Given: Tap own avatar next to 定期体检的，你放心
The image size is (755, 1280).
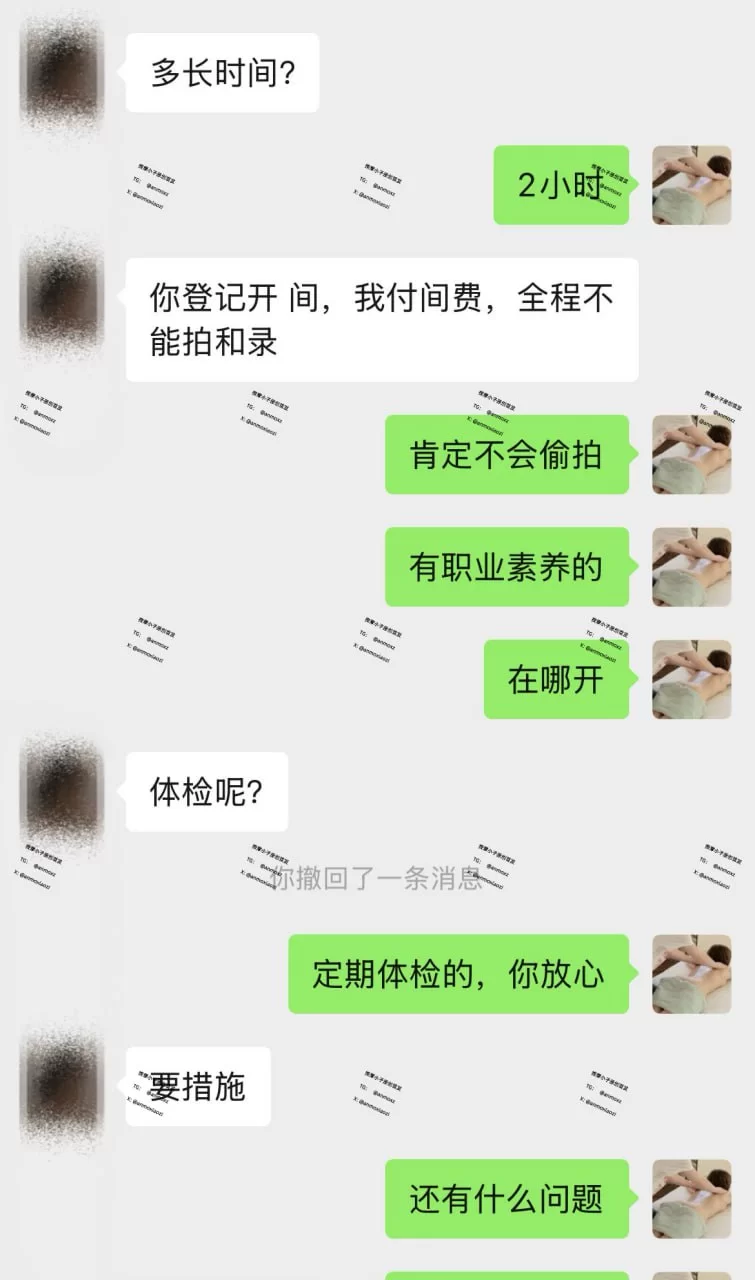Looking at the screenshot, I should click(691, 974).
